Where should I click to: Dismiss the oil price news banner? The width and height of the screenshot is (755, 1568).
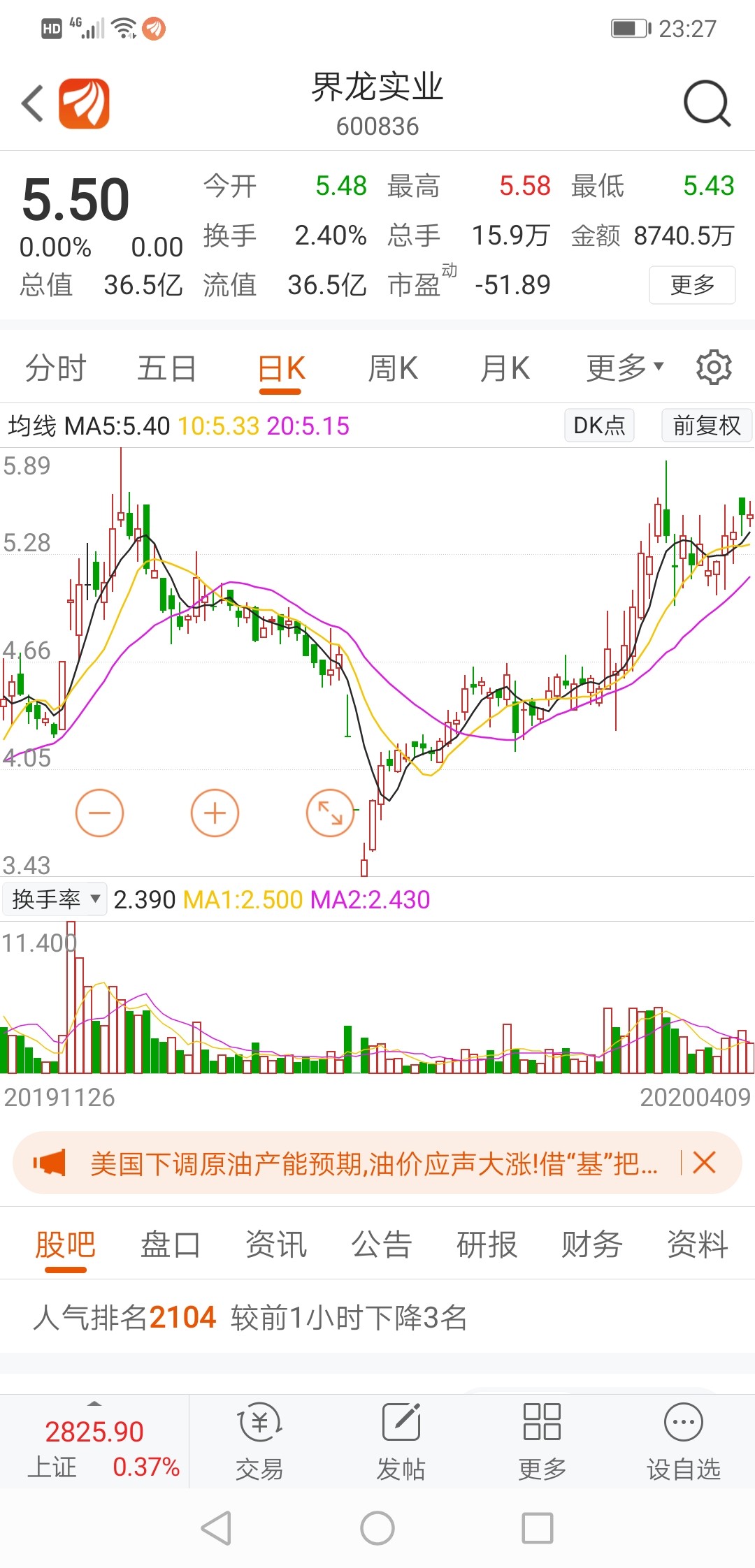704,1163
